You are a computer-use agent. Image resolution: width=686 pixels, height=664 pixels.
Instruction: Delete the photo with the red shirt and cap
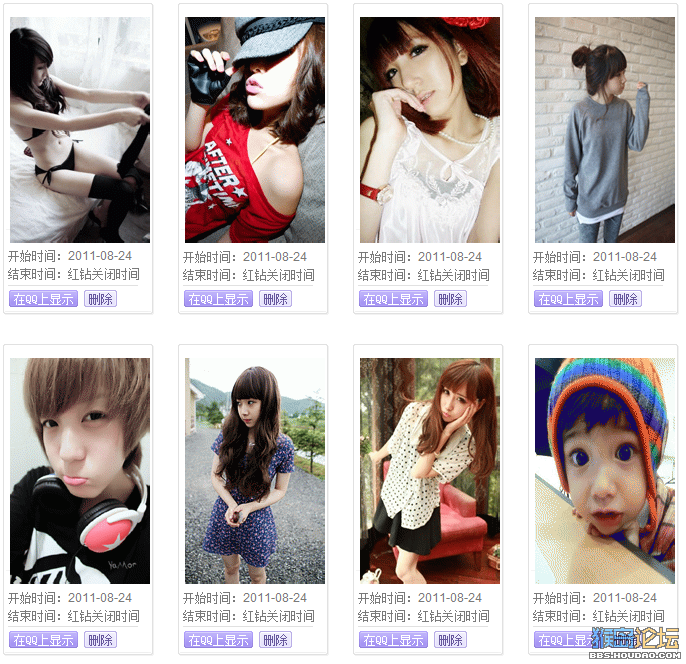click(x=275, y=299)
